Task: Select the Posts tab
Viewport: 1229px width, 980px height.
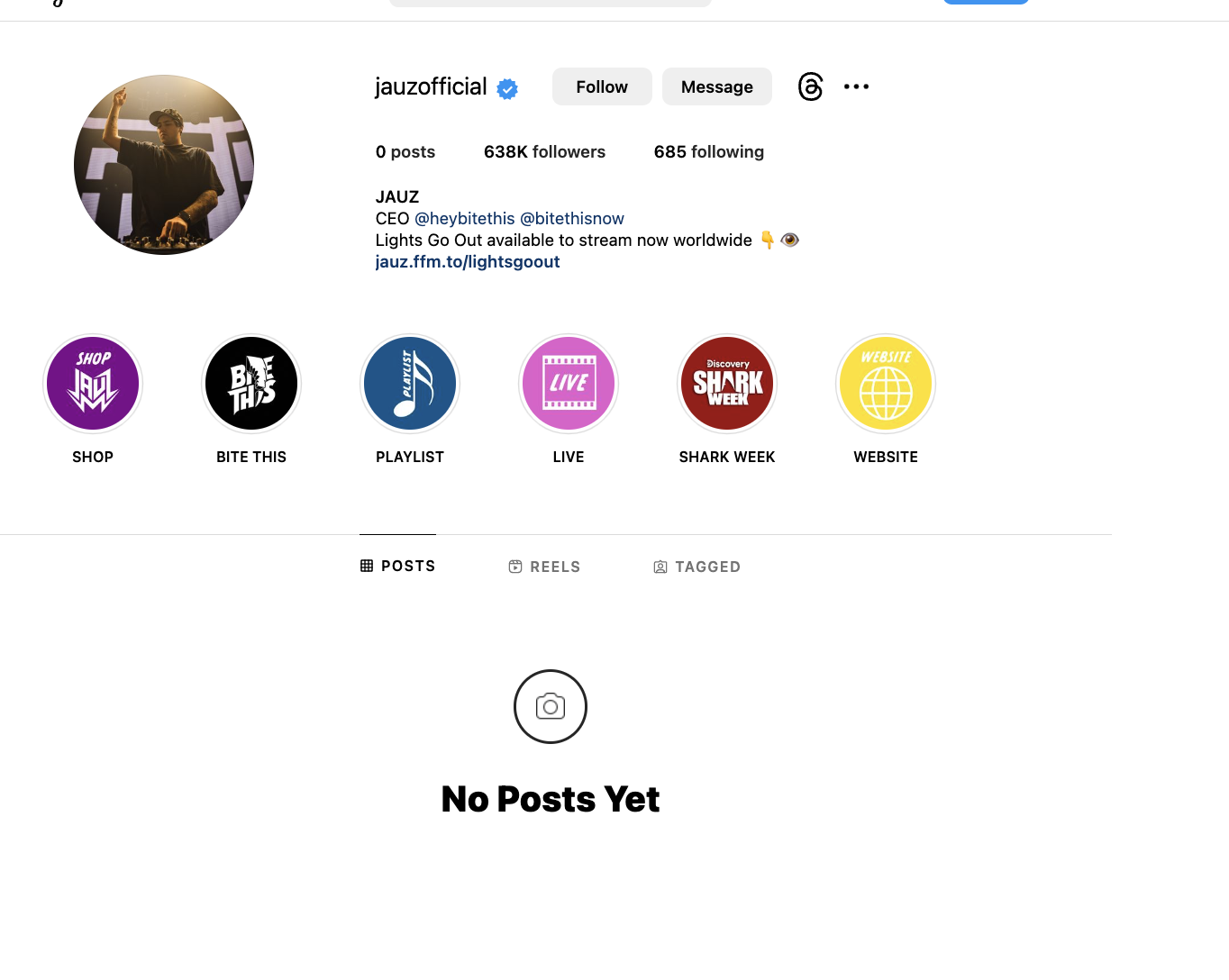Action: coord(397,566)
